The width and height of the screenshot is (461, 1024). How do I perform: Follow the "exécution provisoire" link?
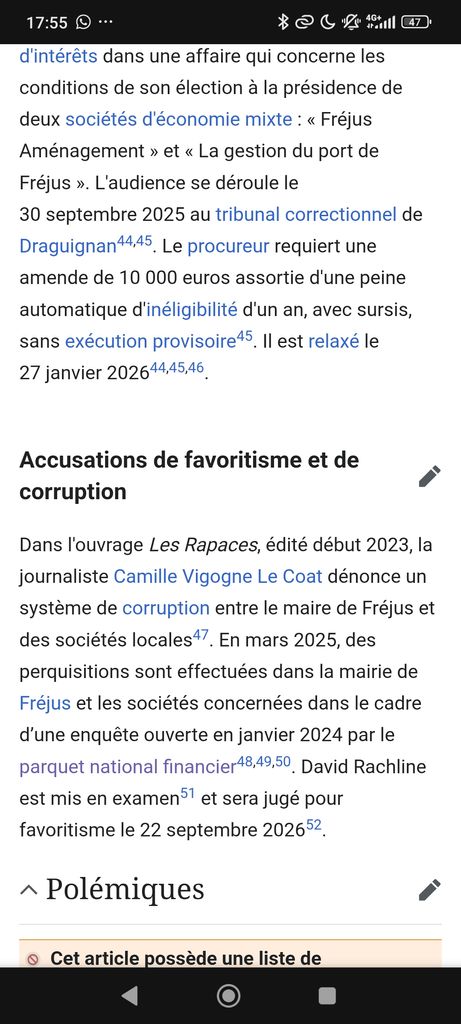150,341
